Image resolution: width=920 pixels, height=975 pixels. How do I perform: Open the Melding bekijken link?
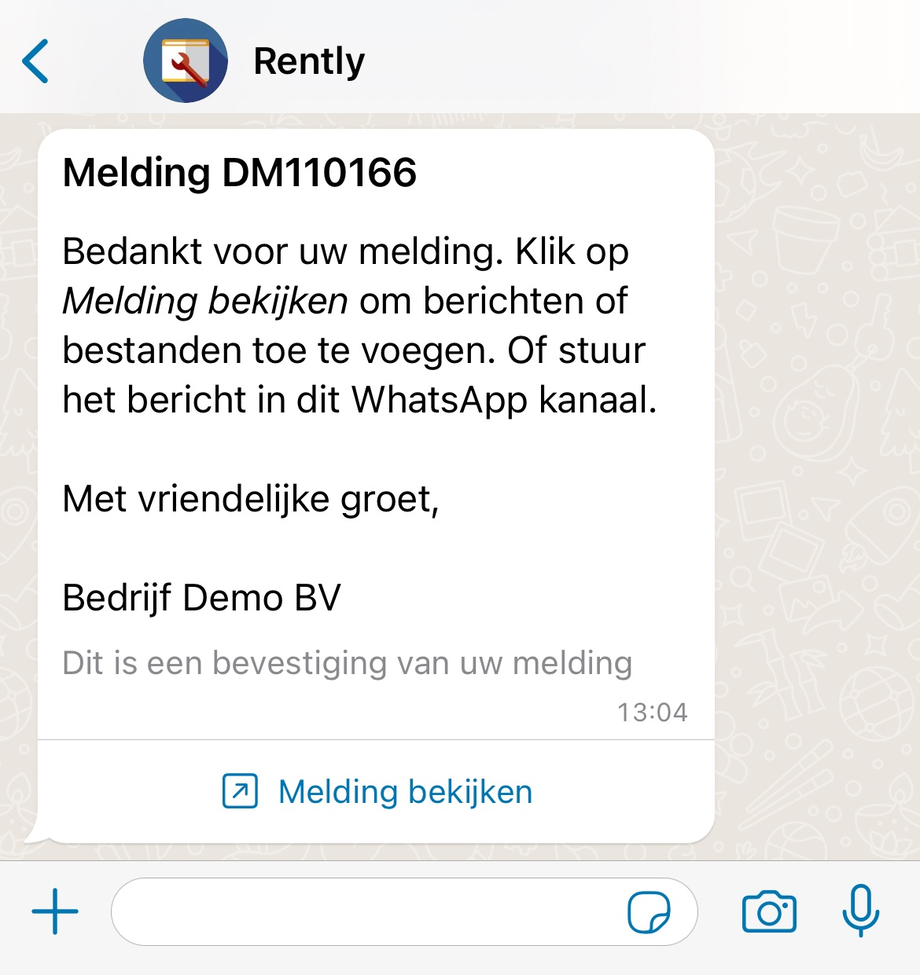376,792
